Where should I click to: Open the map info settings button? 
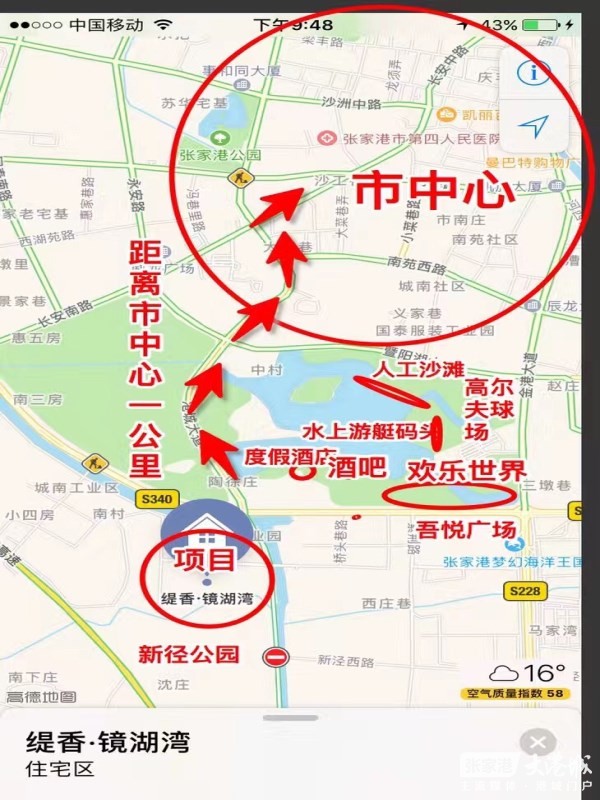point(538,71)
